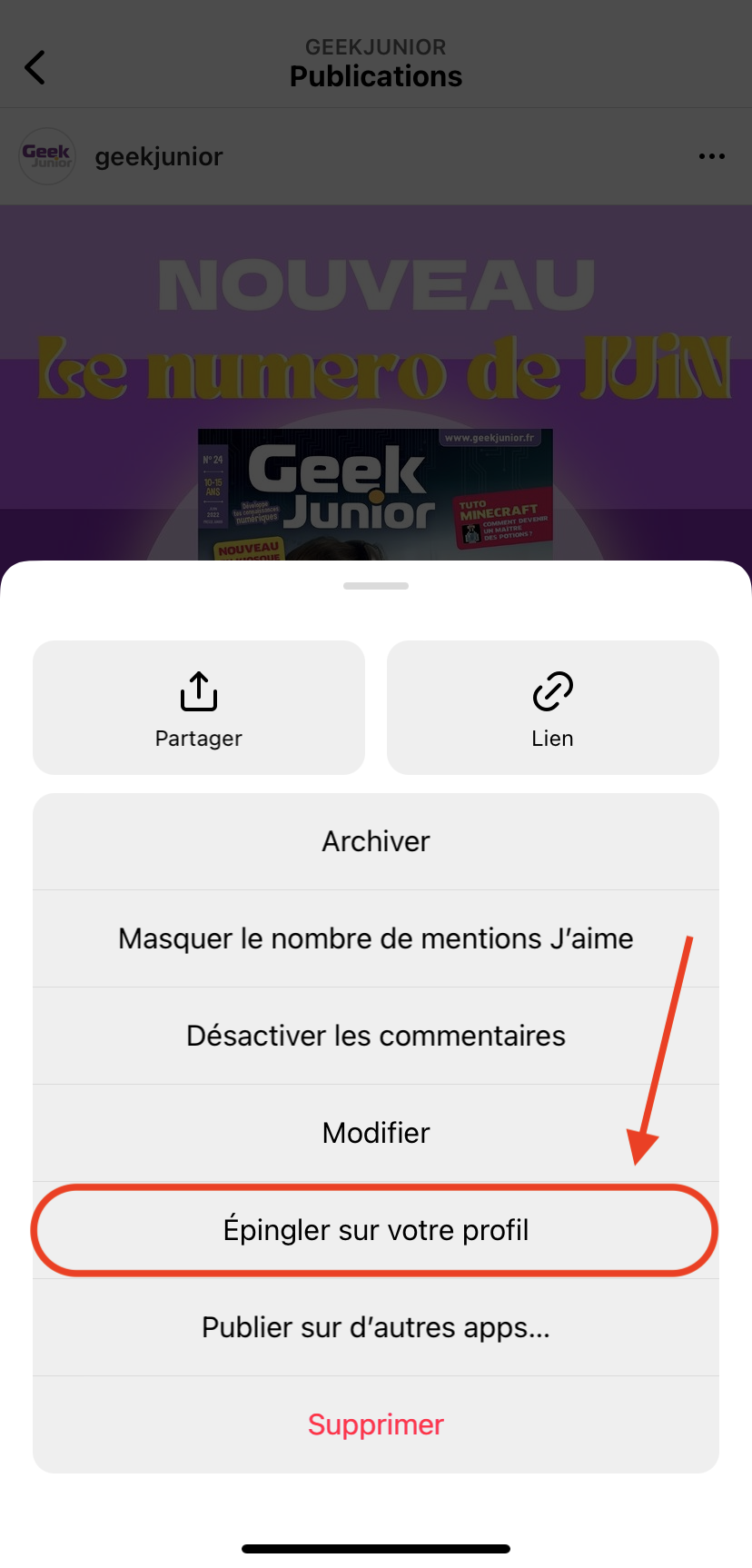
Task: Select Désactiver les commentaires
Action: (376, 1036)
